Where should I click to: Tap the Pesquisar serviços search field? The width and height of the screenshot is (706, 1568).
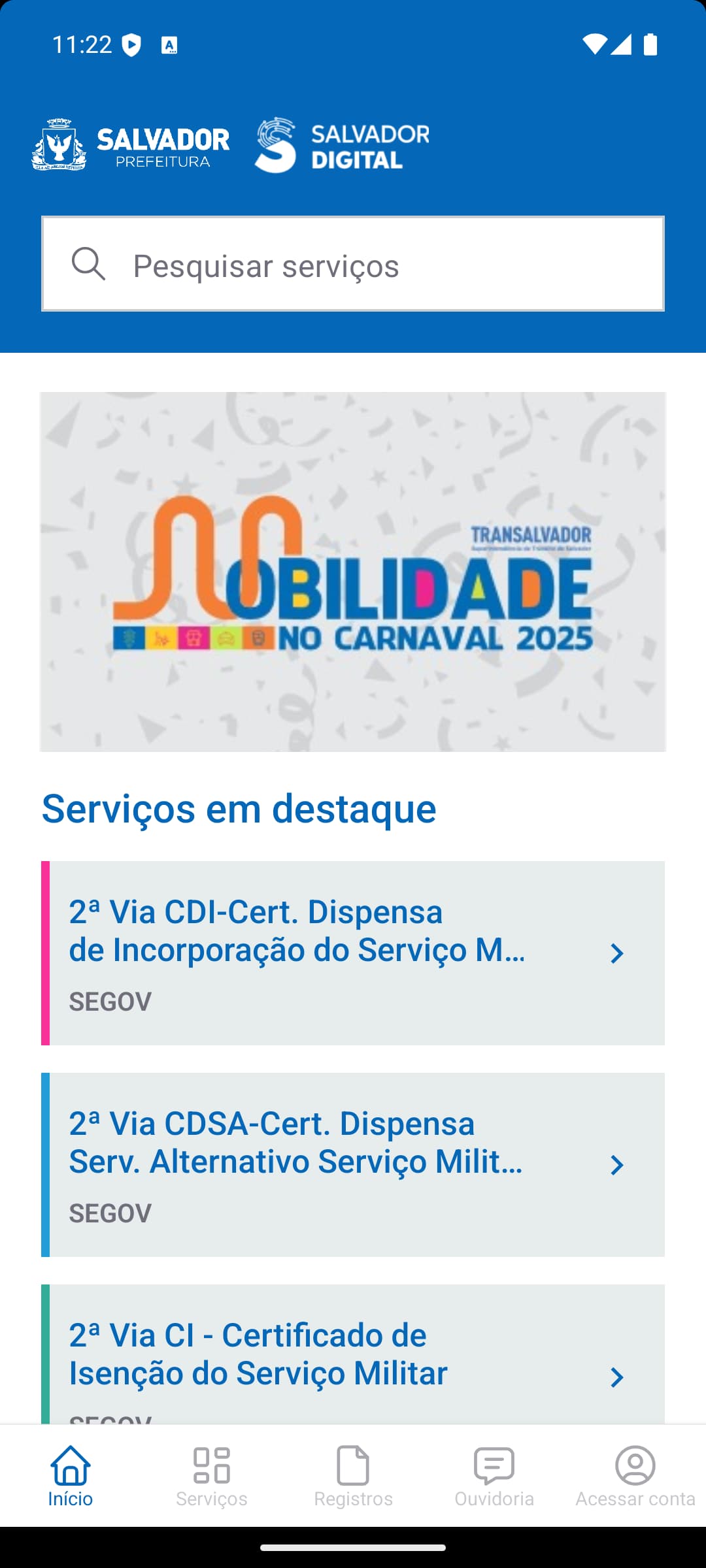pos(353,265)
